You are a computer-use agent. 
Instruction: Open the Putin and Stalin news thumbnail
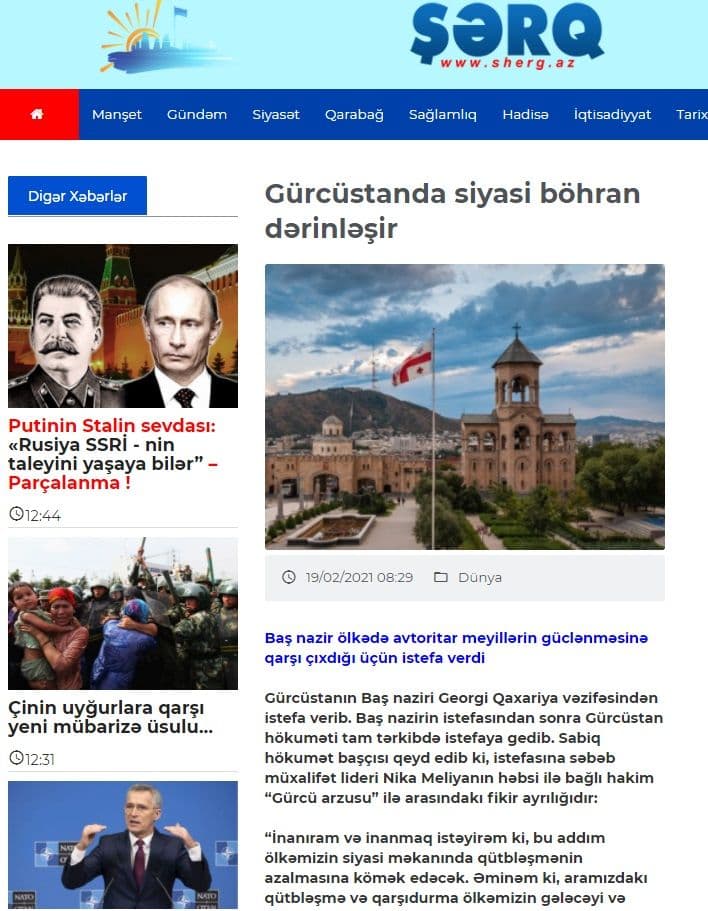point(123,326)
